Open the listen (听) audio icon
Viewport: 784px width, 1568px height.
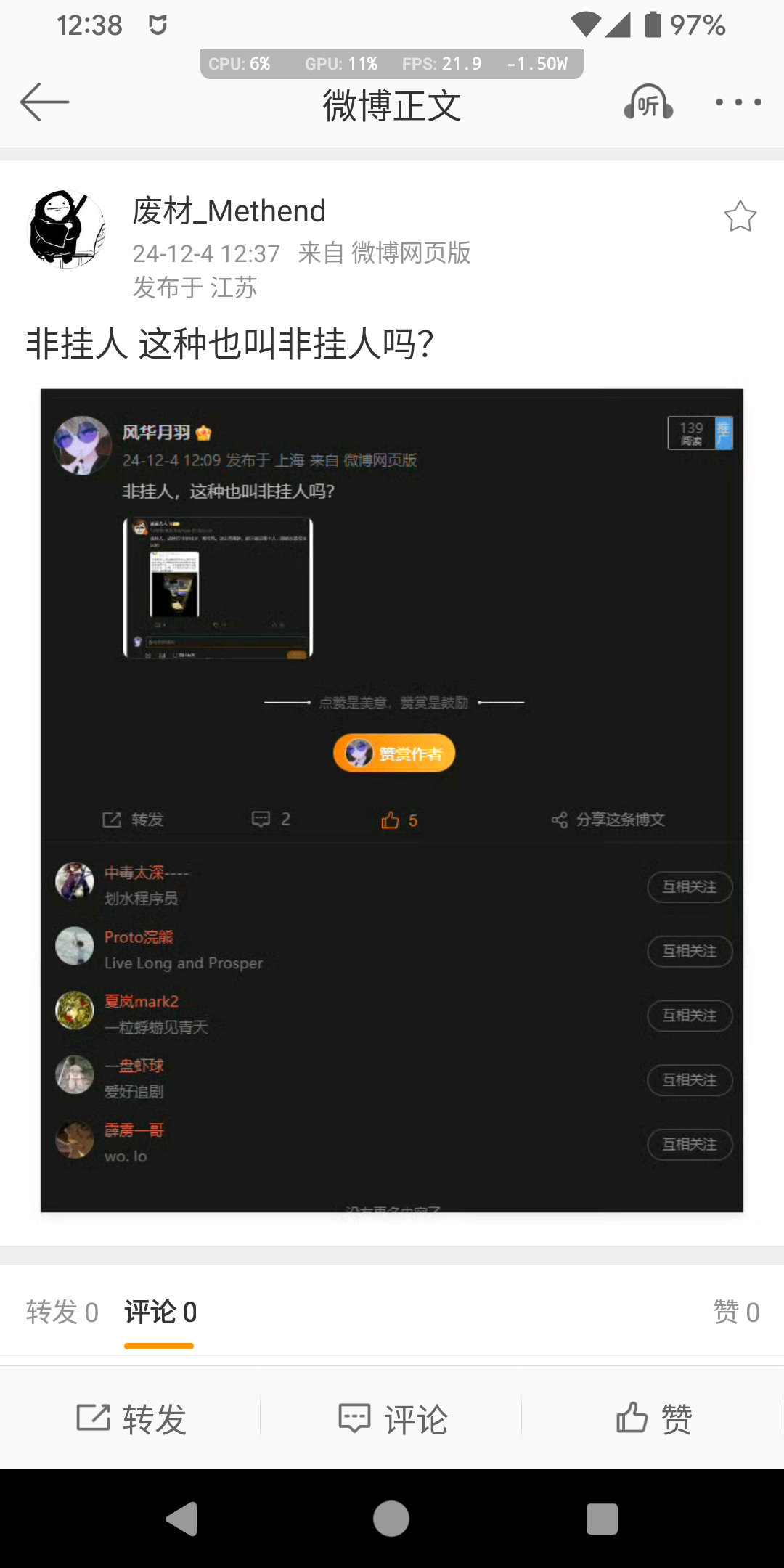[648, 102]
